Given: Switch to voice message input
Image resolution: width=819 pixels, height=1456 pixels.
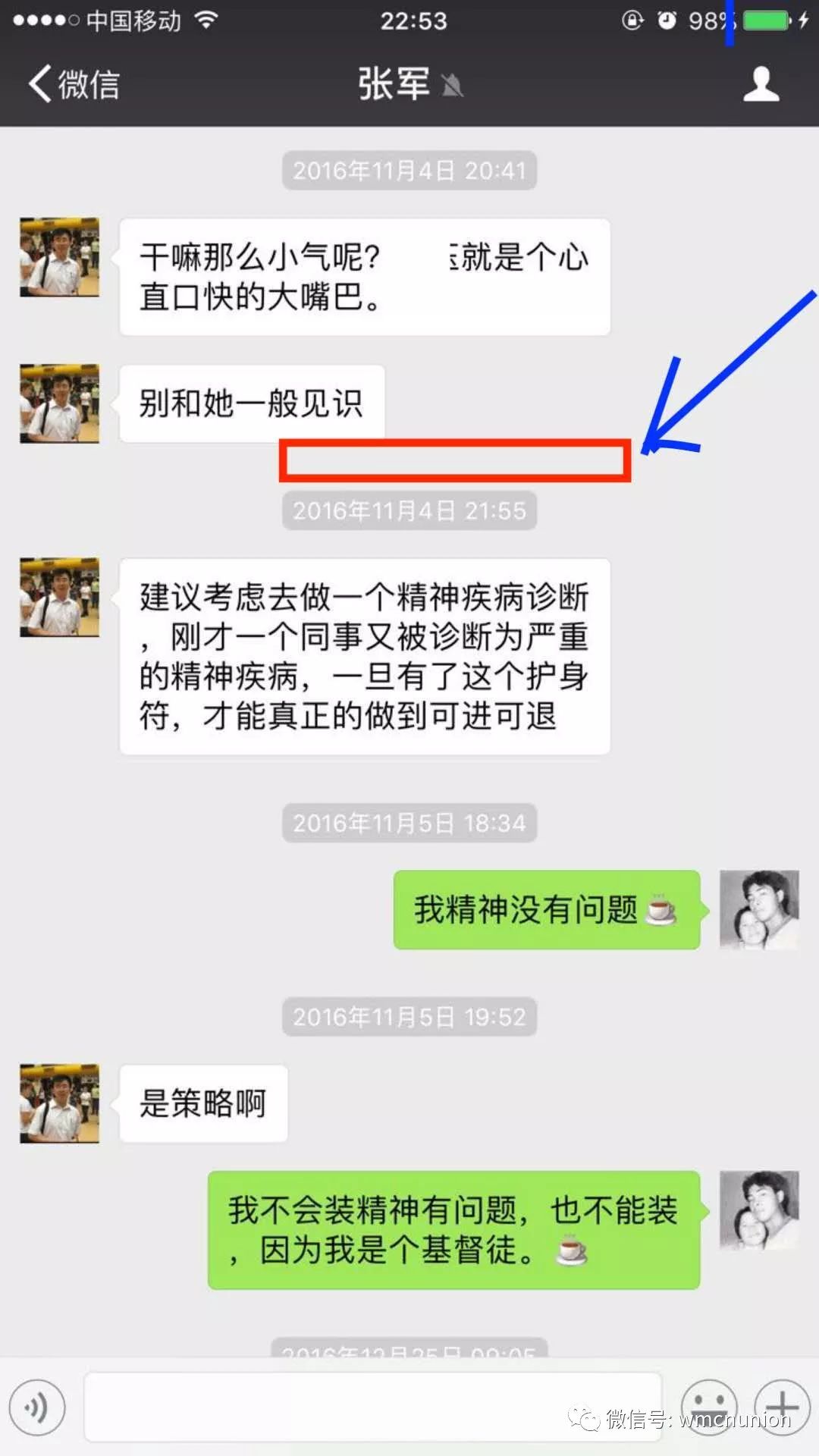Looking at the screenshot, I should (x=37, y=1407).
